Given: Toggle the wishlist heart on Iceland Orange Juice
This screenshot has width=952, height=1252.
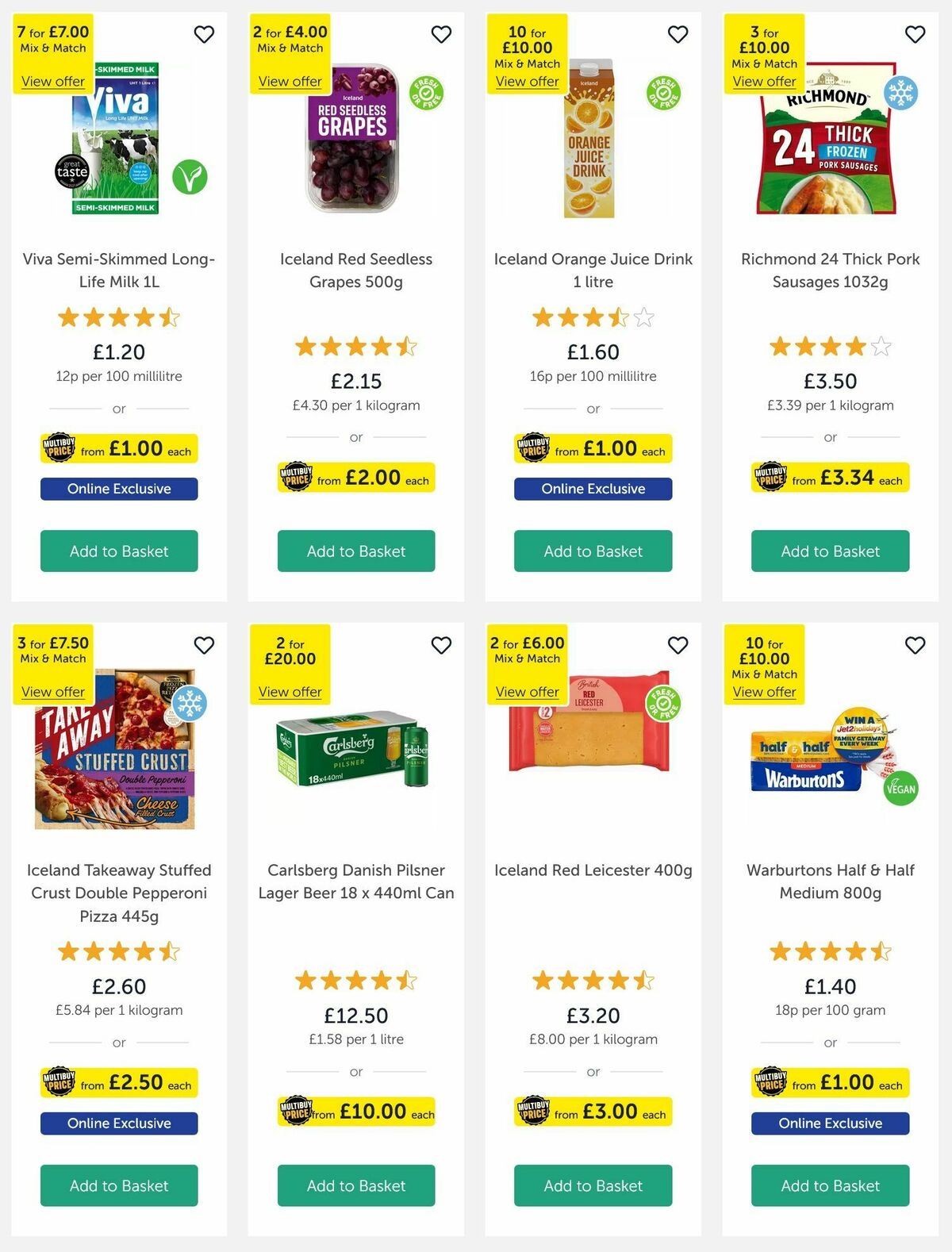Looking at the screenshot, I should tap(678, 35).
